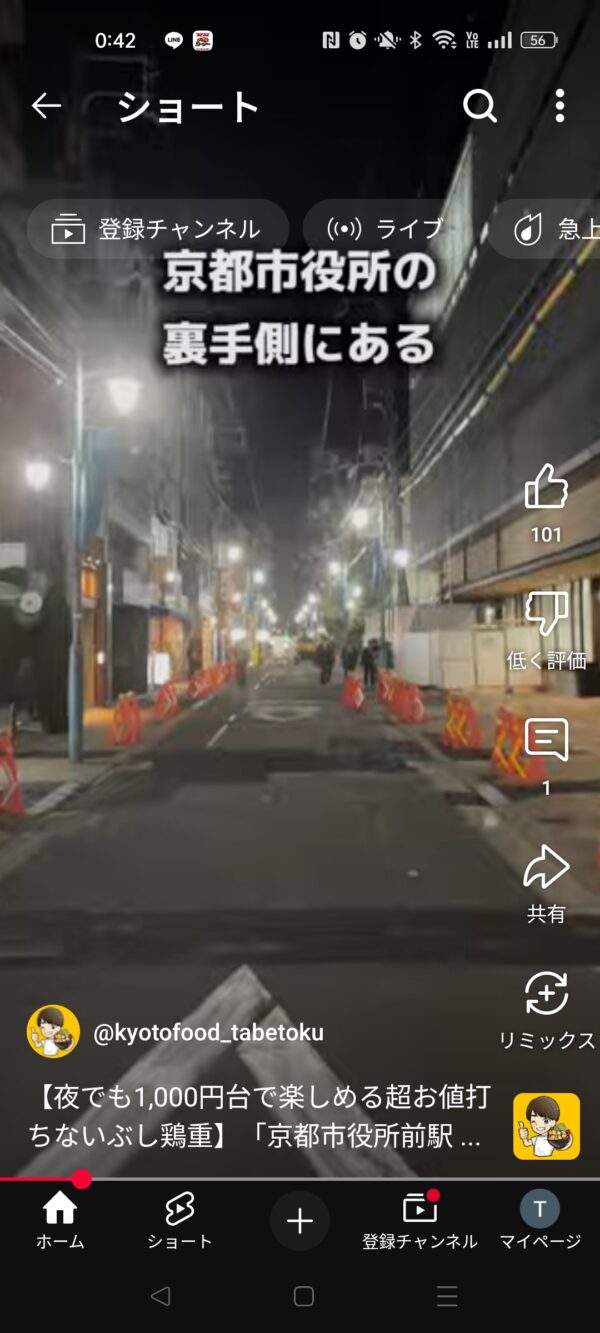Viewport: 600px width, 1333px height.
Task: Switch to the ショート tab
Action: click(180, 1221)
